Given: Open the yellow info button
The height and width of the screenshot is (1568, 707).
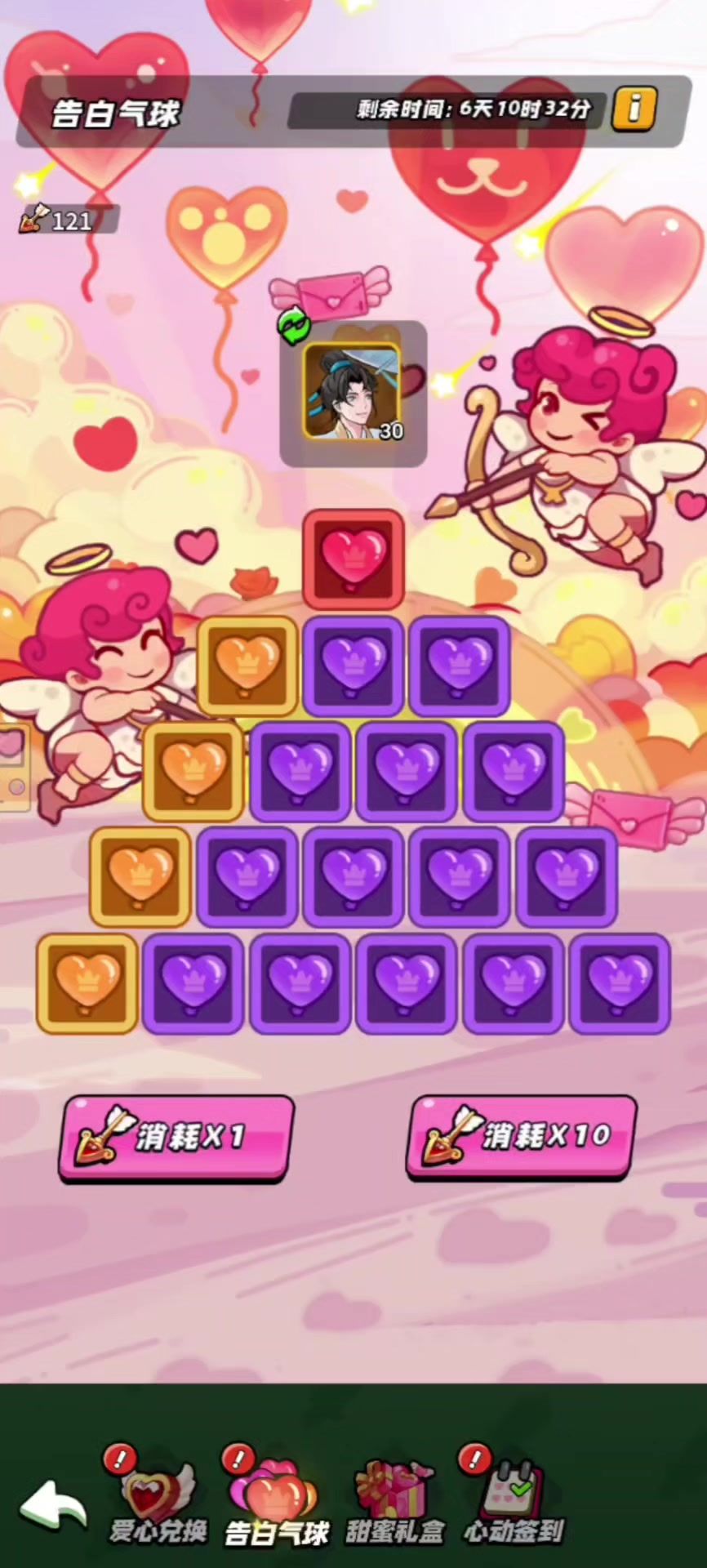Looking at the screenshot, I should (x=634, y=109).
